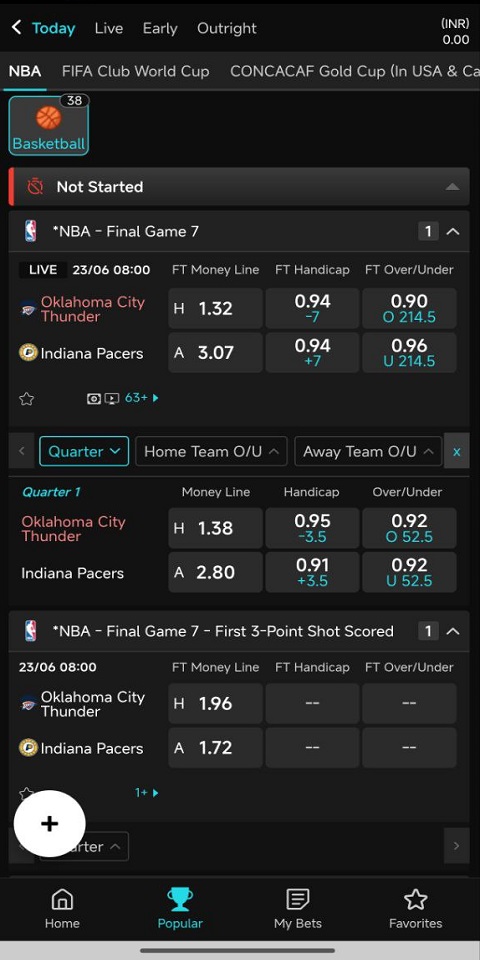Go to the Favorites tab

pyautogui.click(x=415, y=909)
